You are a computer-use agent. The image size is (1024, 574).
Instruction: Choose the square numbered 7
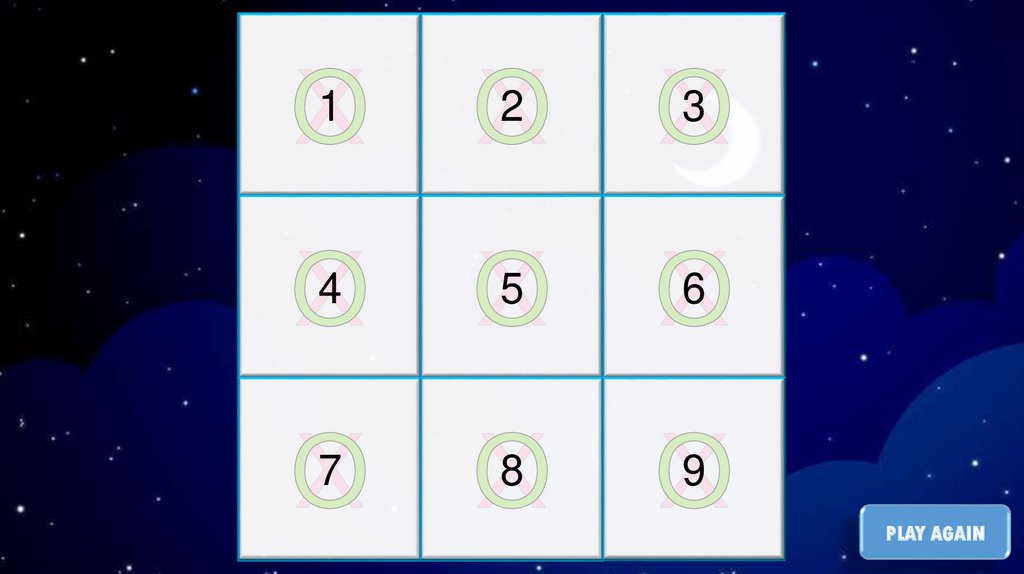point(329,469)
